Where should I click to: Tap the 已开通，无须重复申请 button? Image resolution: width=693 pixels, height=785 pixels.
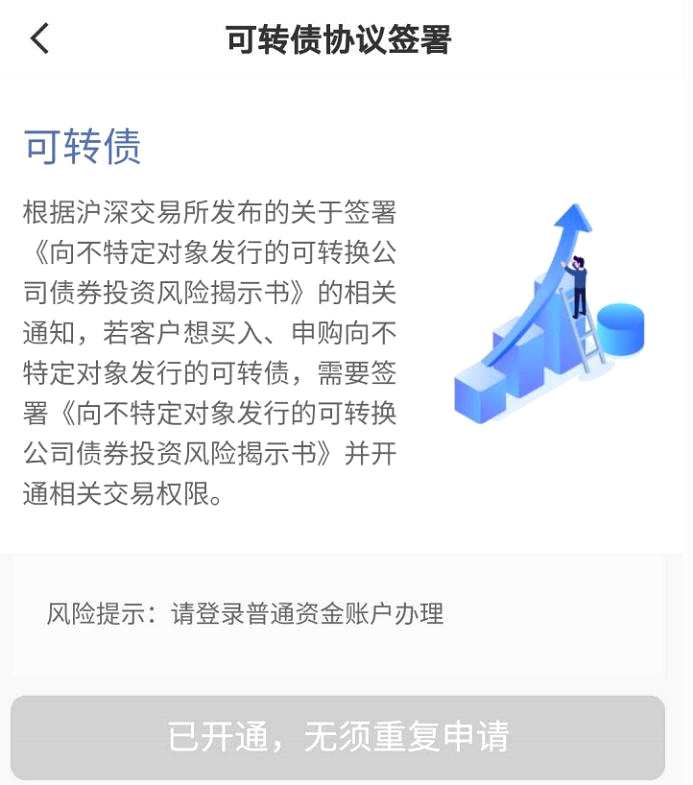tap(338, 738)
